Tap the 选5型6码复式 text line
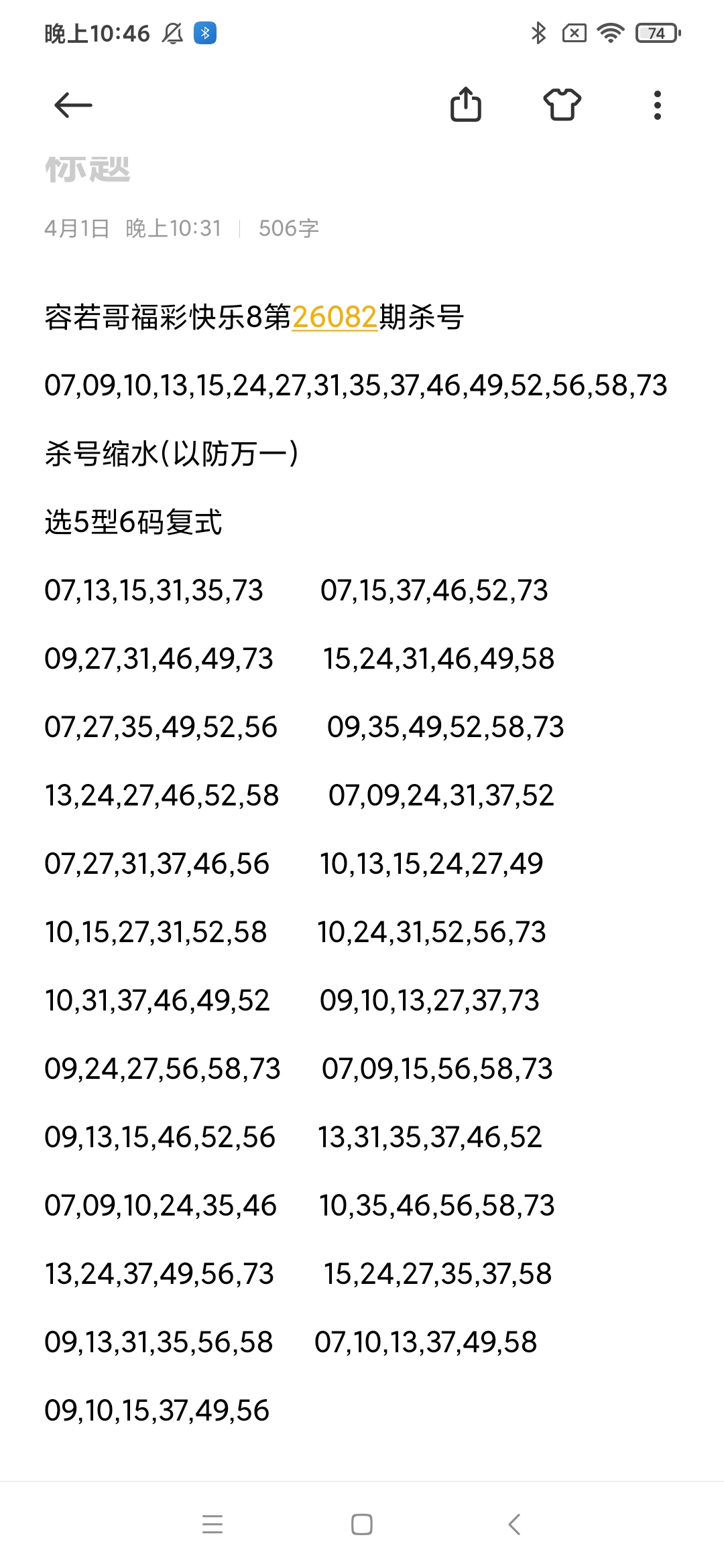Viewport: 724px width, 1568px height. tap(134, 522)
